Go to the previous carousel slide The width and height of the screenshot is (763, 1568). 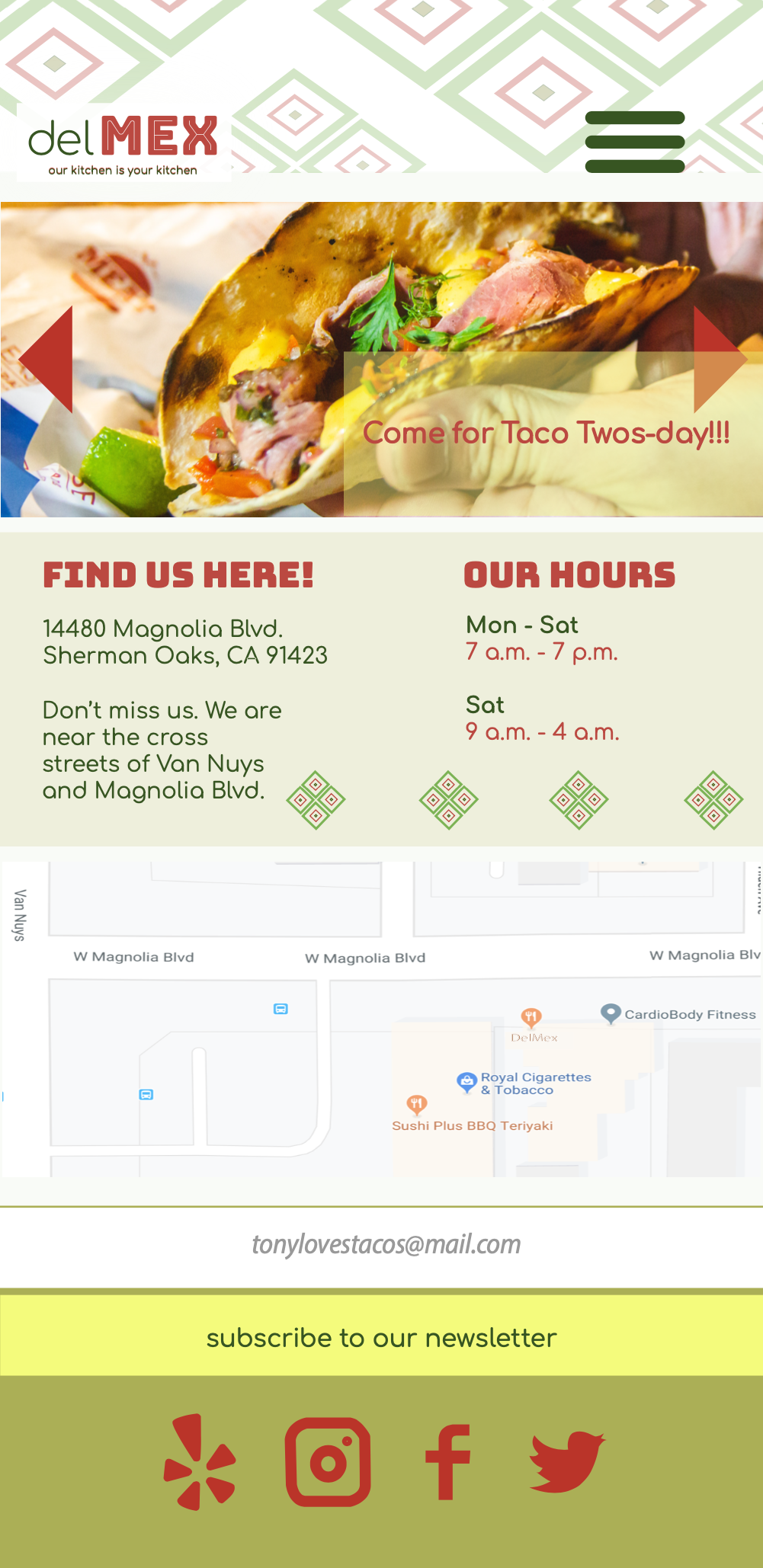click(x=49, y=360)
